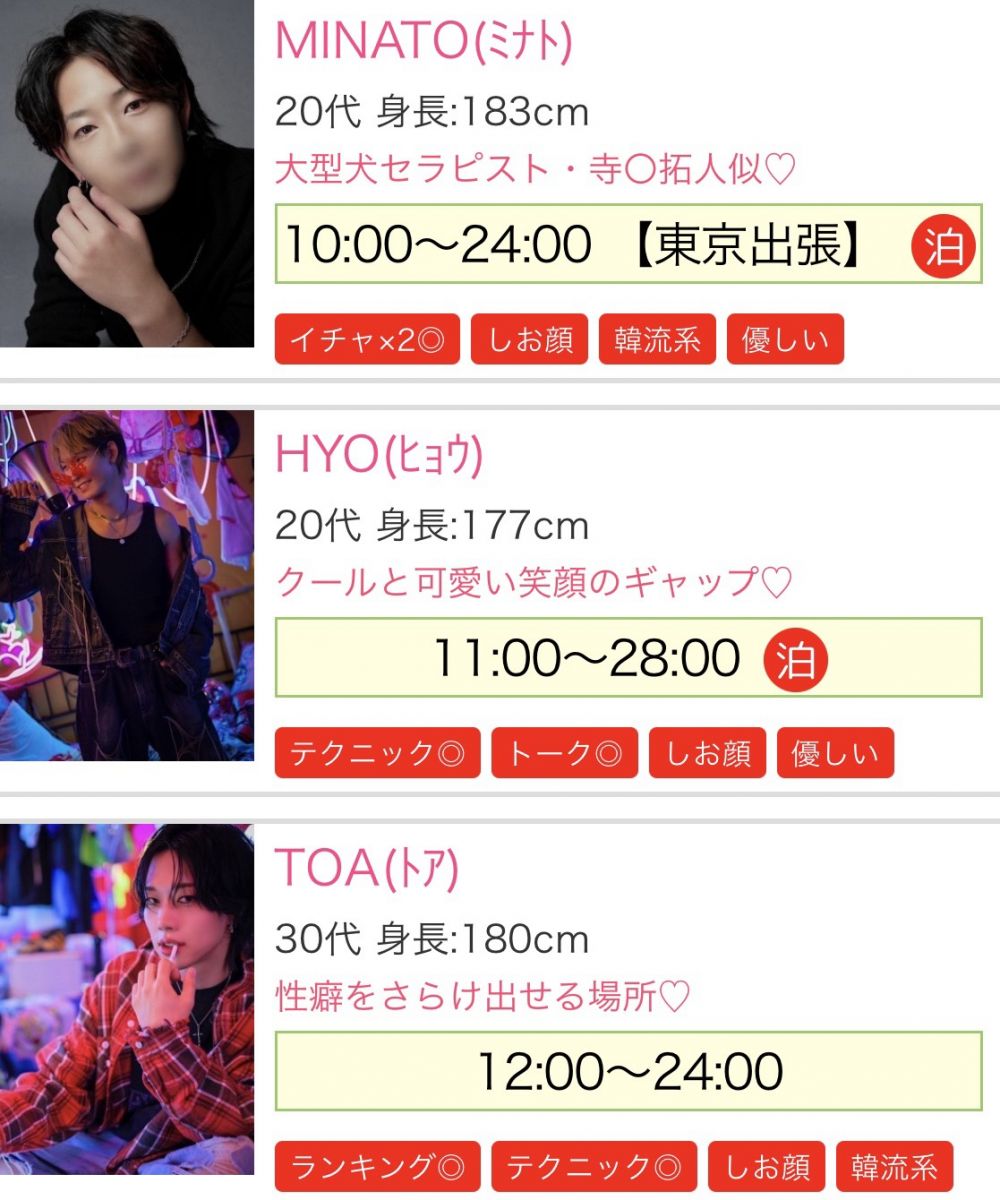Open the TOA(トア) name link
The width and height of the screenshot is (1000, 1200).
366,869
